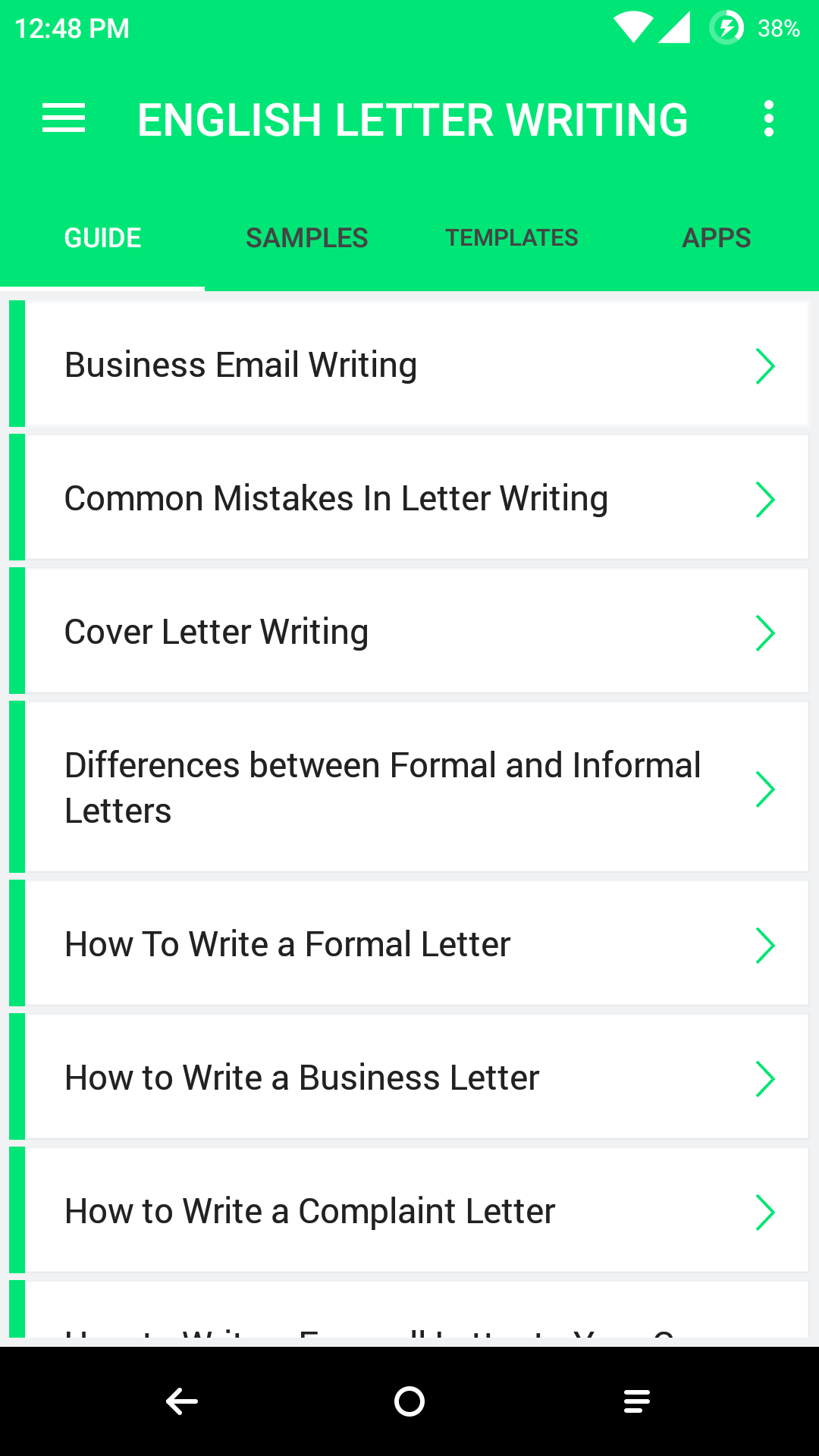Switch to the Templates tab

[x=511, y=238]
